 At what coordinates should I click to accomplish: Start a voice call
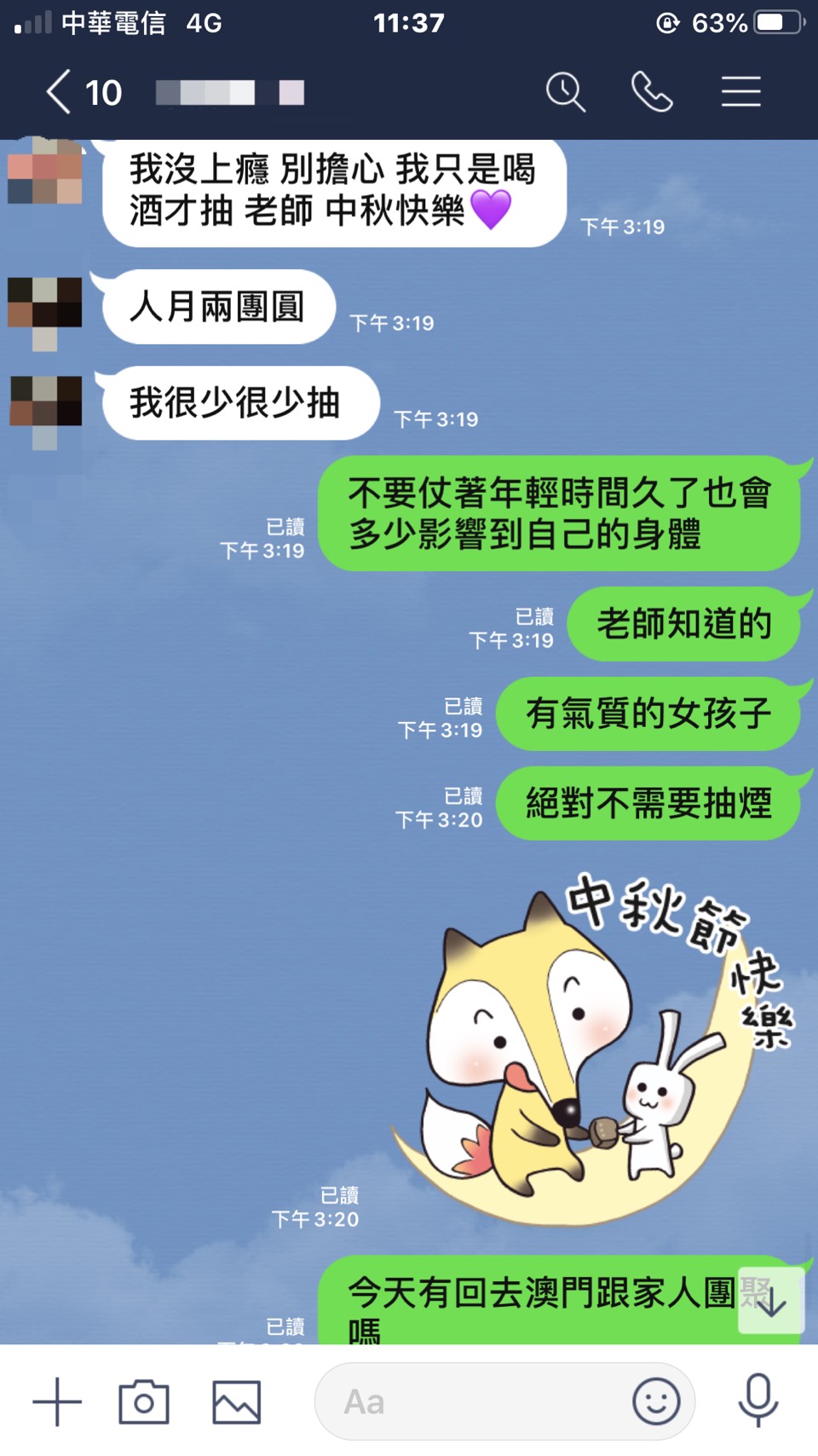pyautogui.click(x=652, y=92)
